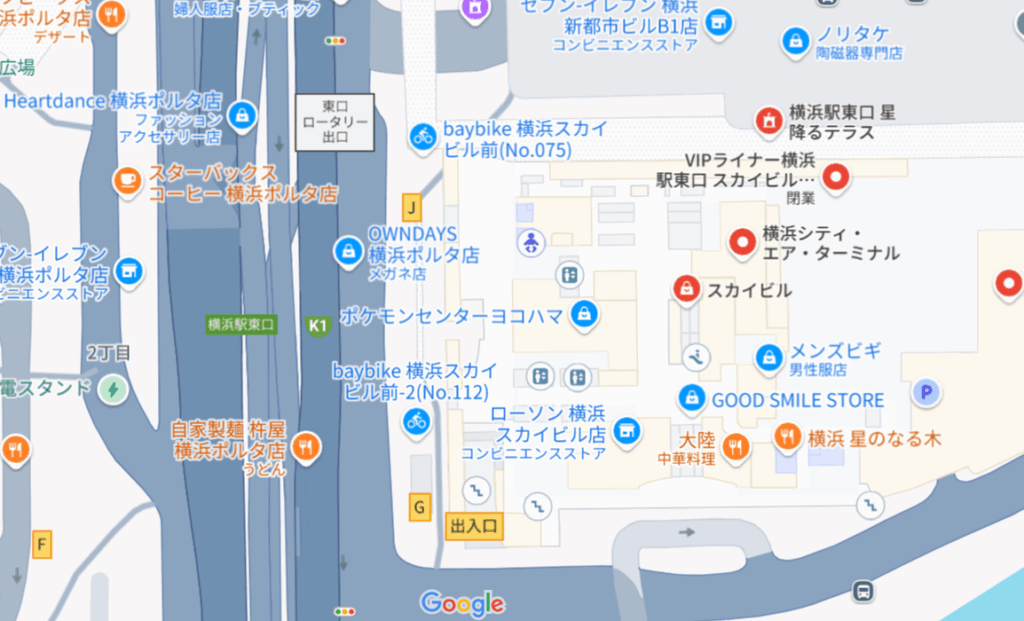Image resolution: width=1024 pixels, height=621 pixels.
Task: Select the ノリタケ ceramics store pin
Action: tap(794, 40)
